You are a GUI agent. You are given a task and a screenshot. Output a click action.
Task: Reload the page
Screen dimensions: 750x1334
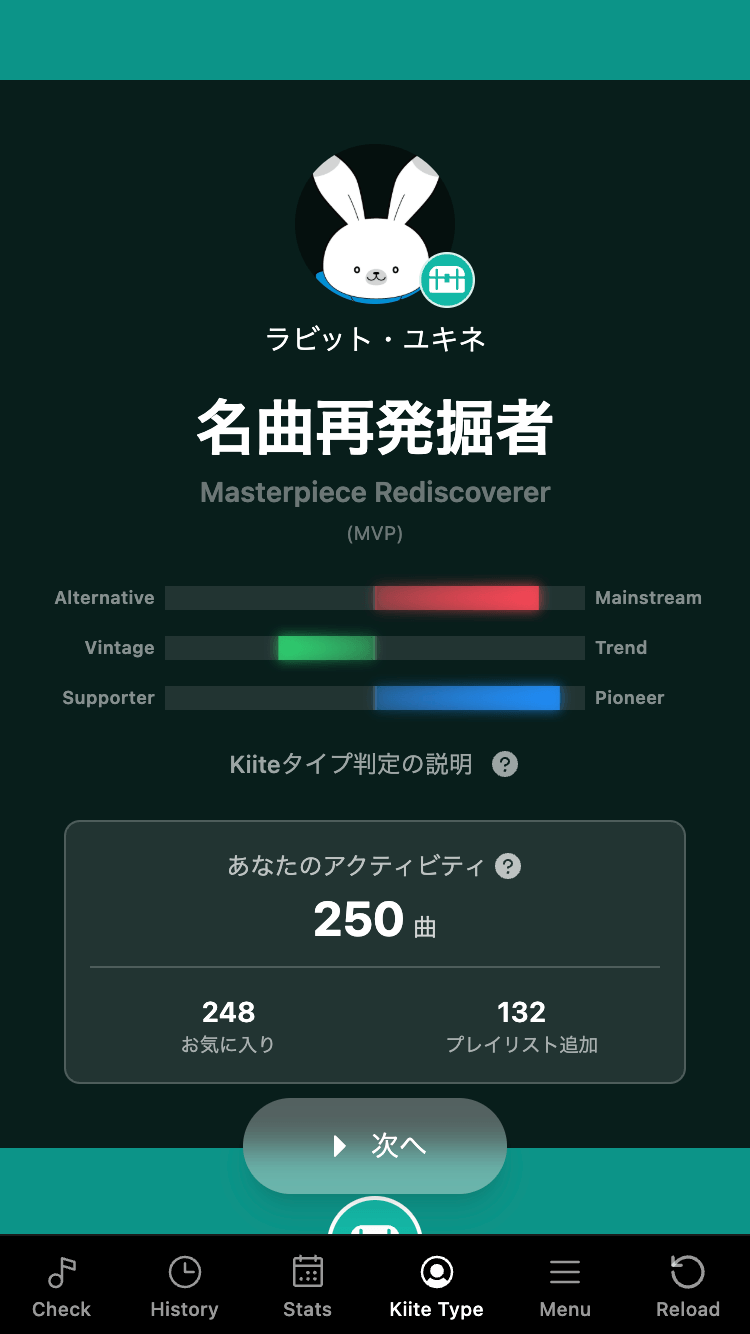687,1286
